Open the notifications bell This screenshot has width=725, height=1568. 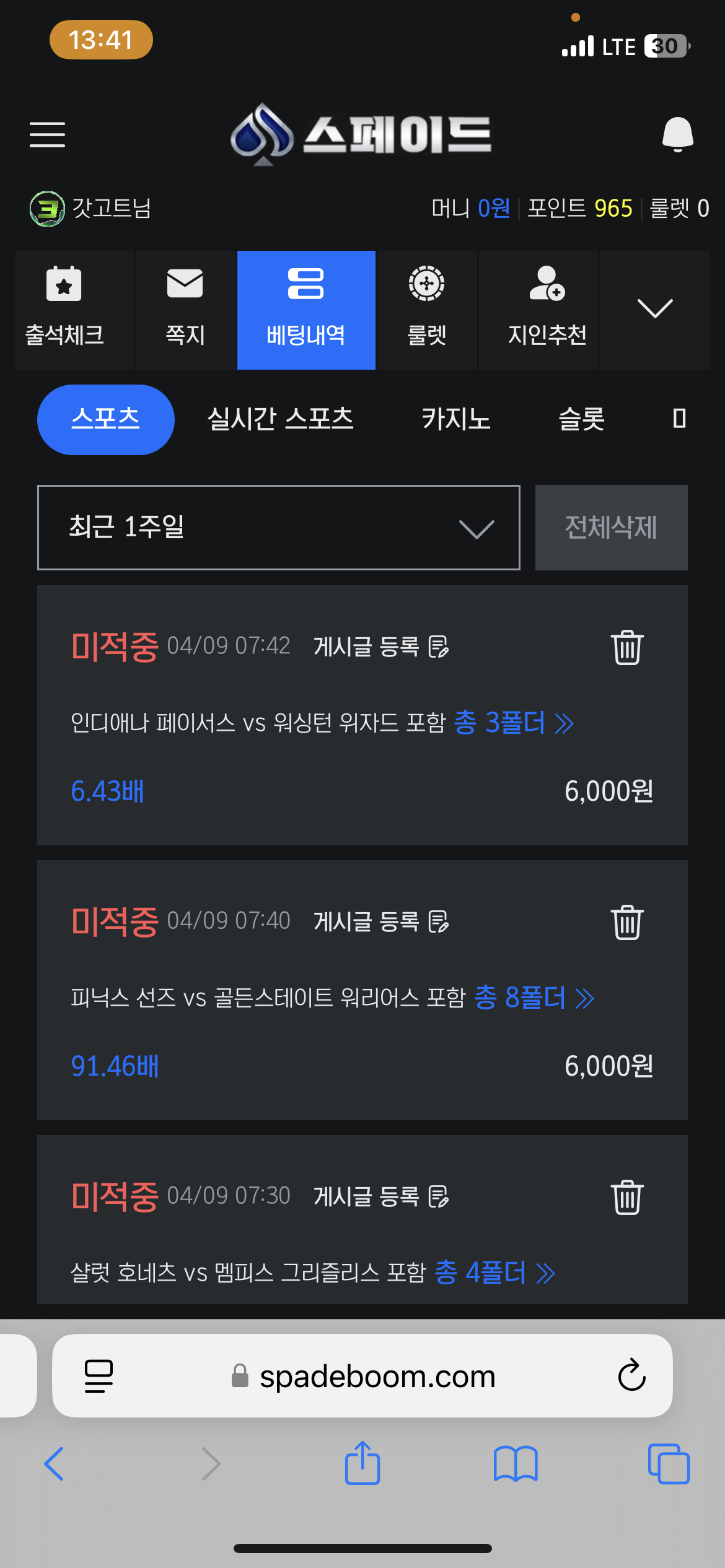(x=677, y=134)
